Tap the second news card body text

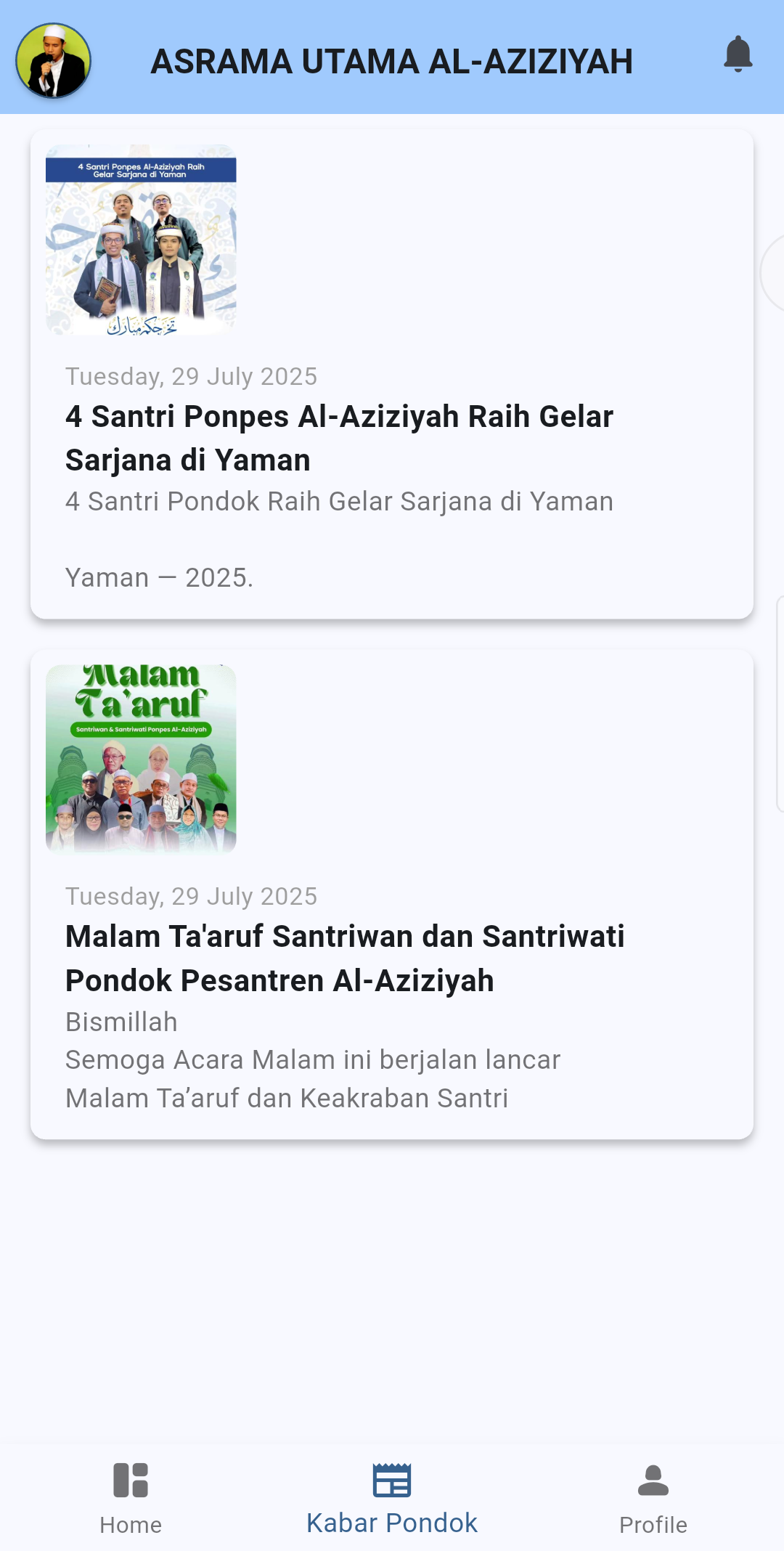click(x=312, y=1059)
